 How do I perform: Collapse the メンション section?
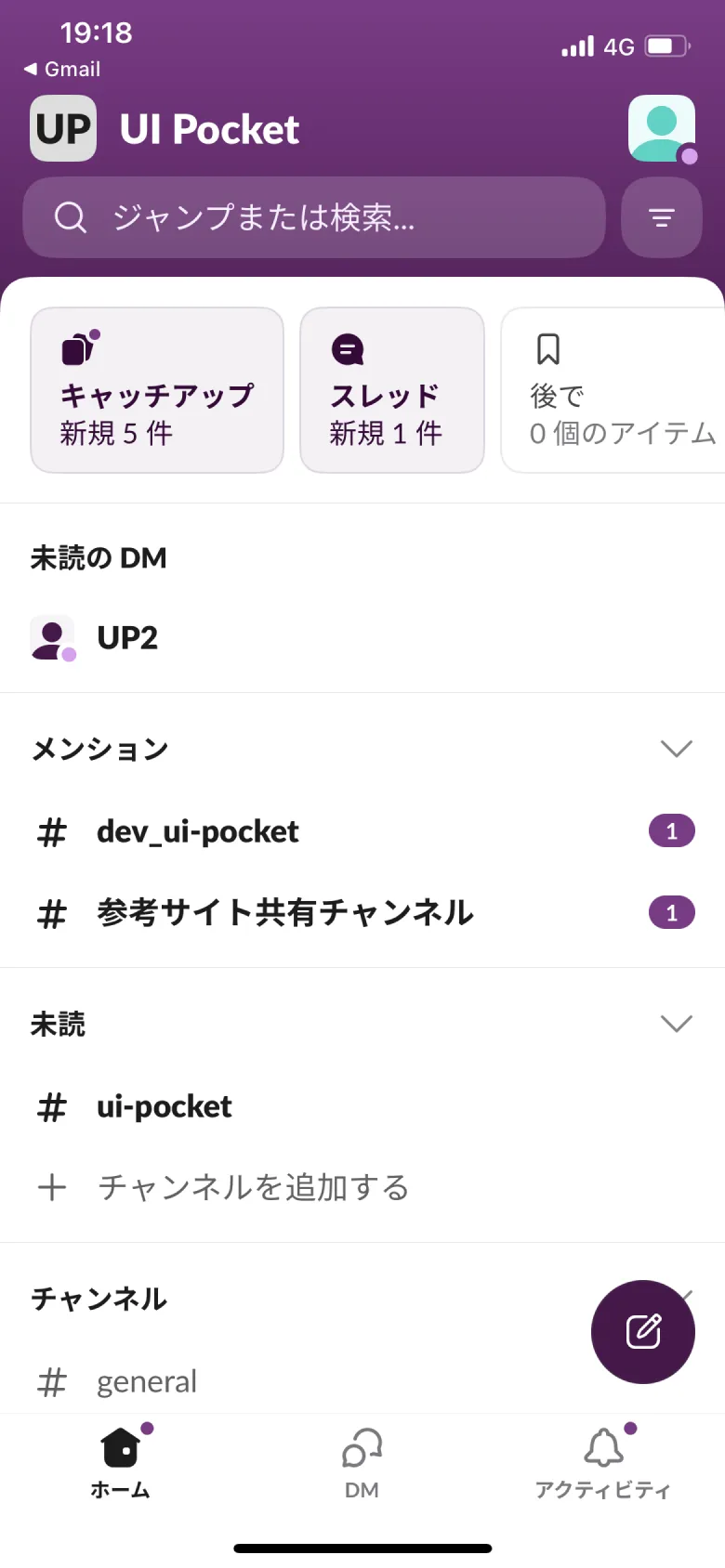pyautogui.click(x=677, y=748)
